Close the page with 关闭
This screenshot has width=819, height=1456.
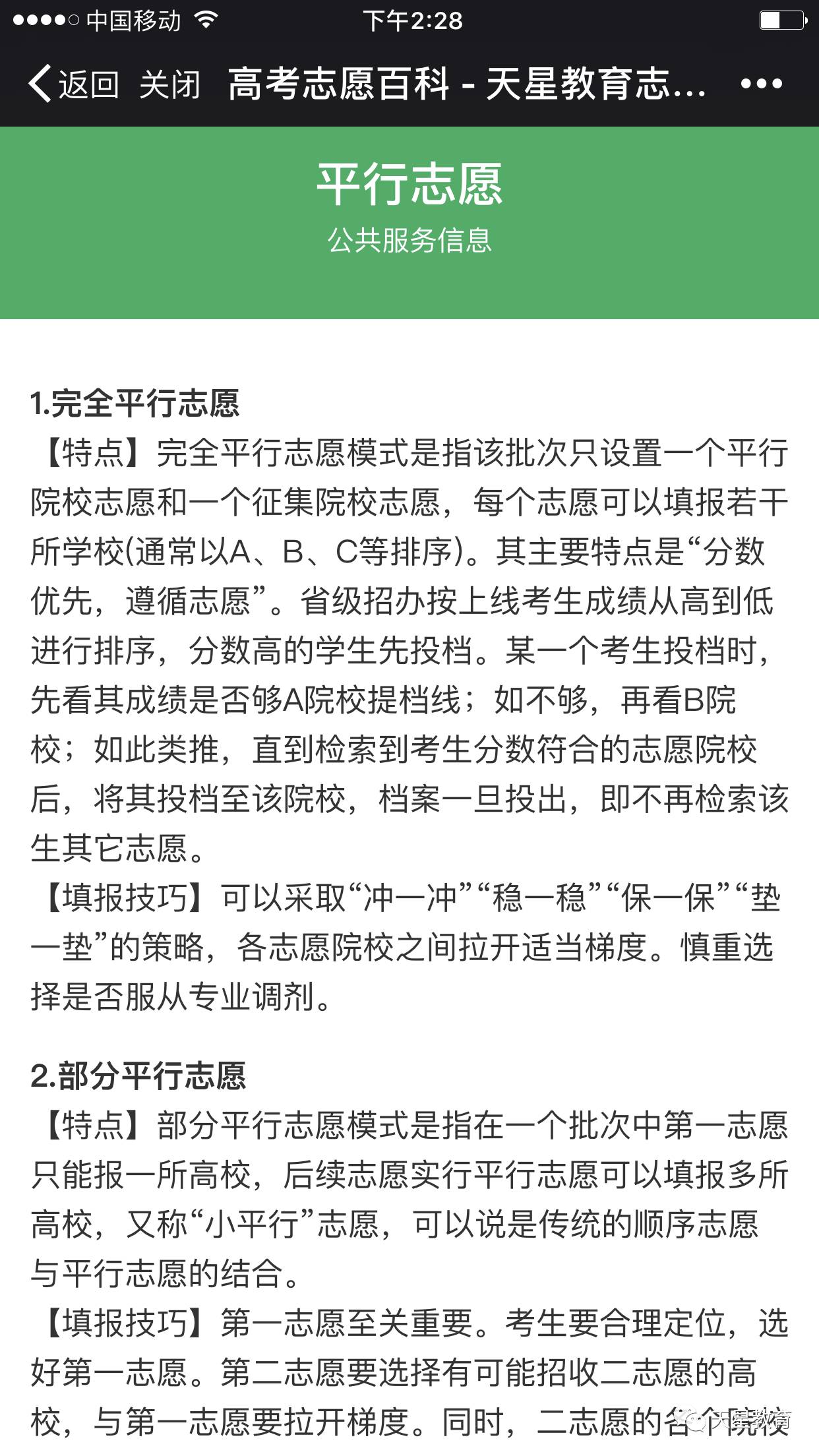pyautogui.click(x=169, y=84)
